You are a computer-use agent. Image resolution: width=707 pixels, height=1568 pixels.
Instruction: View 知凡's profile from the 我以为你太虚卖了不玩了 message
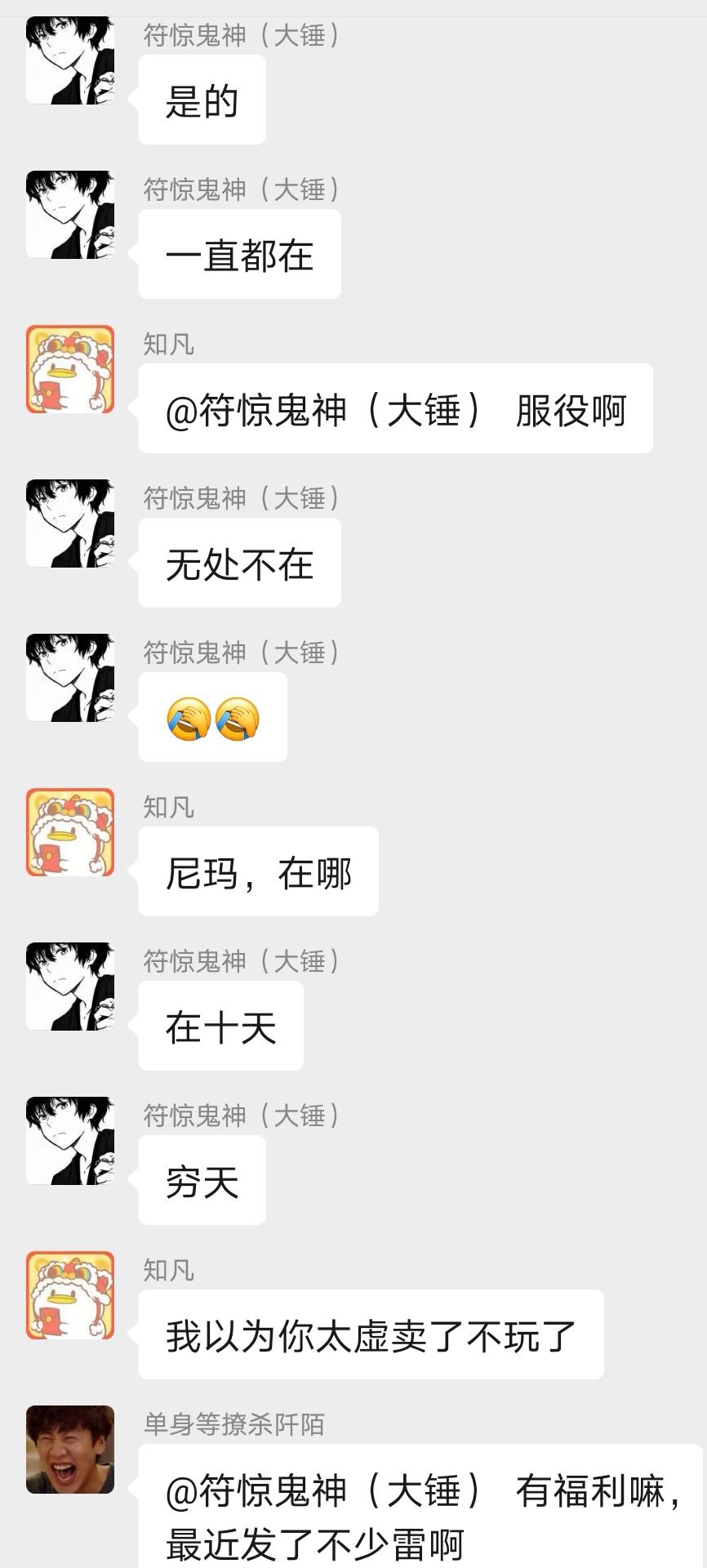coord(70,1295)
